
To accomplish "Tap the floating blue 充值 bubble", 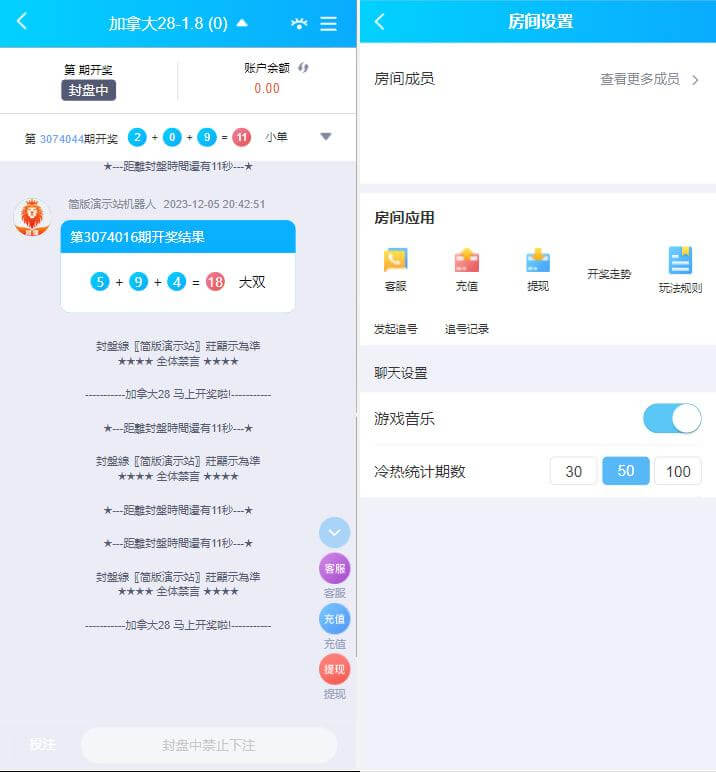I will click(x=334, y=620).
